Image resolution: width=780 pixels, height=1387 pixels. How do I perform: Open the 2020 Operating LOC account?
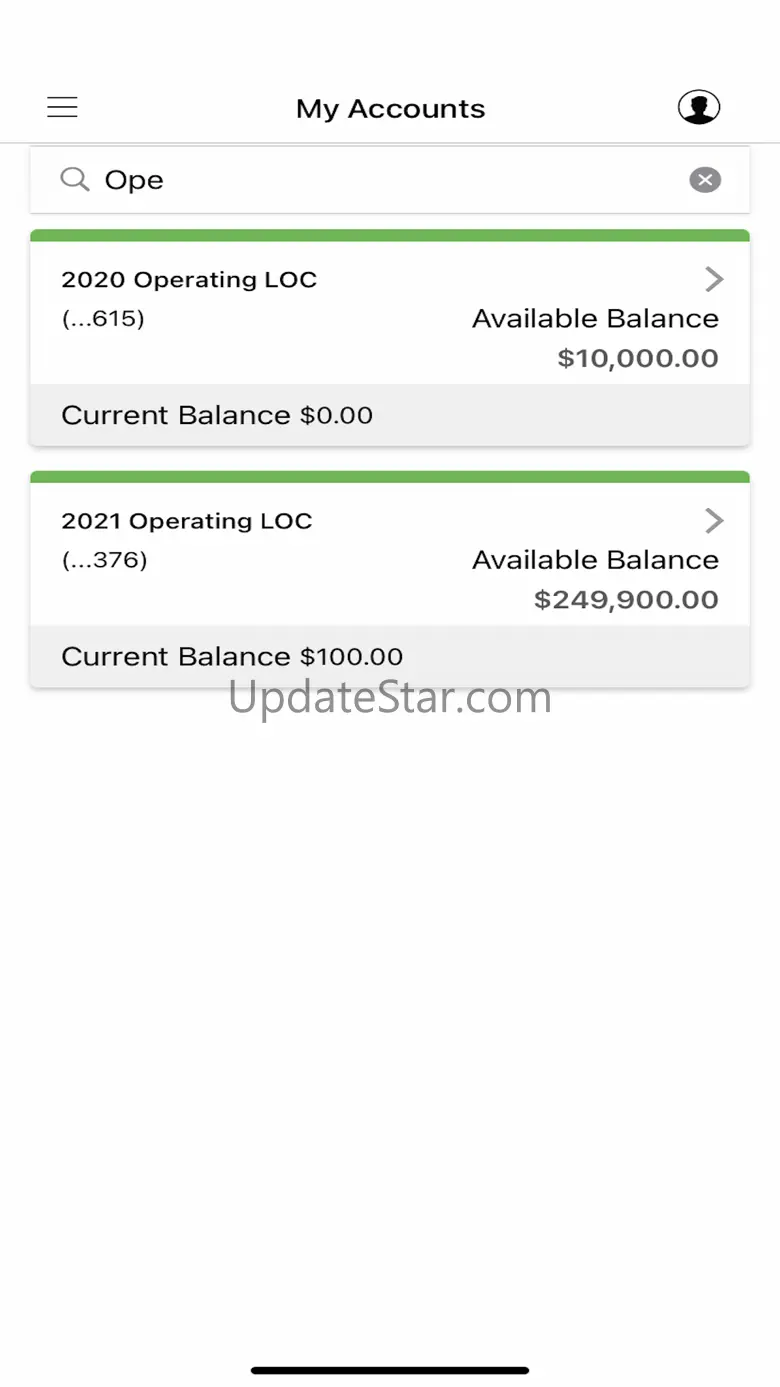390,320
